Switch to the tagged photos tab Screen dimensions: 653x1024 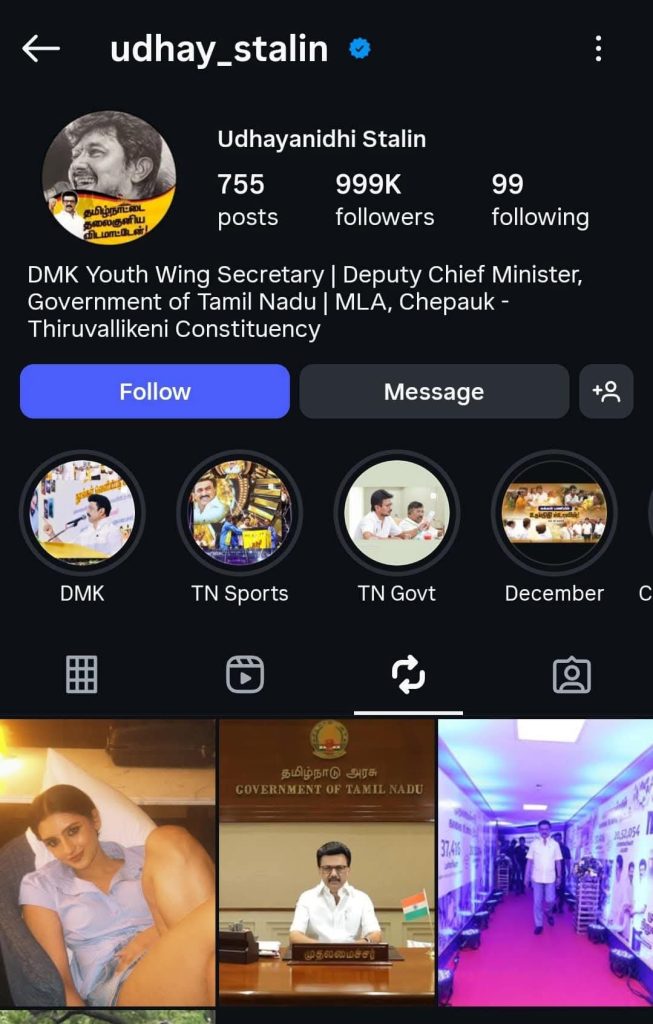pos(571,676)
